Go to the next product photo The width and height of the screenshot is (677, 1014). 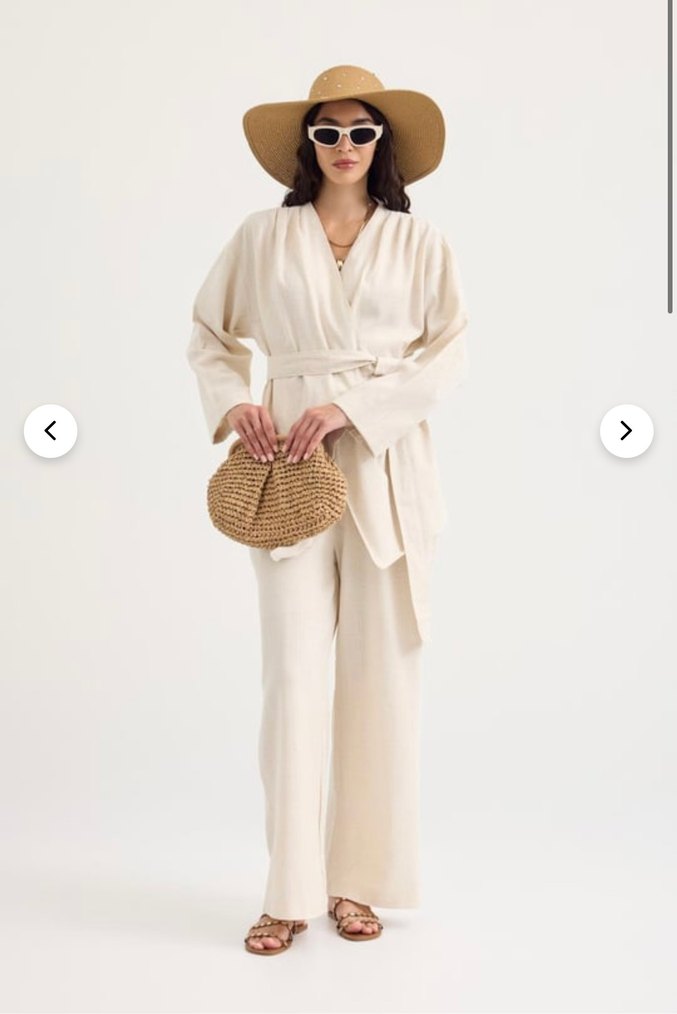tap(626, 431)
